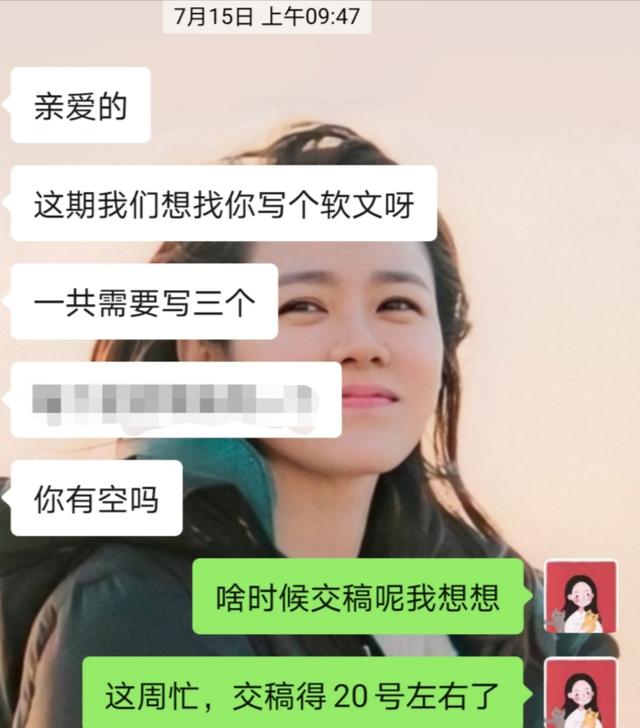Viewport: 640px width, 728px height.
Task: Open sender avatar beside 啥时候交稿呢我想想 message
Action: point(580,596)
